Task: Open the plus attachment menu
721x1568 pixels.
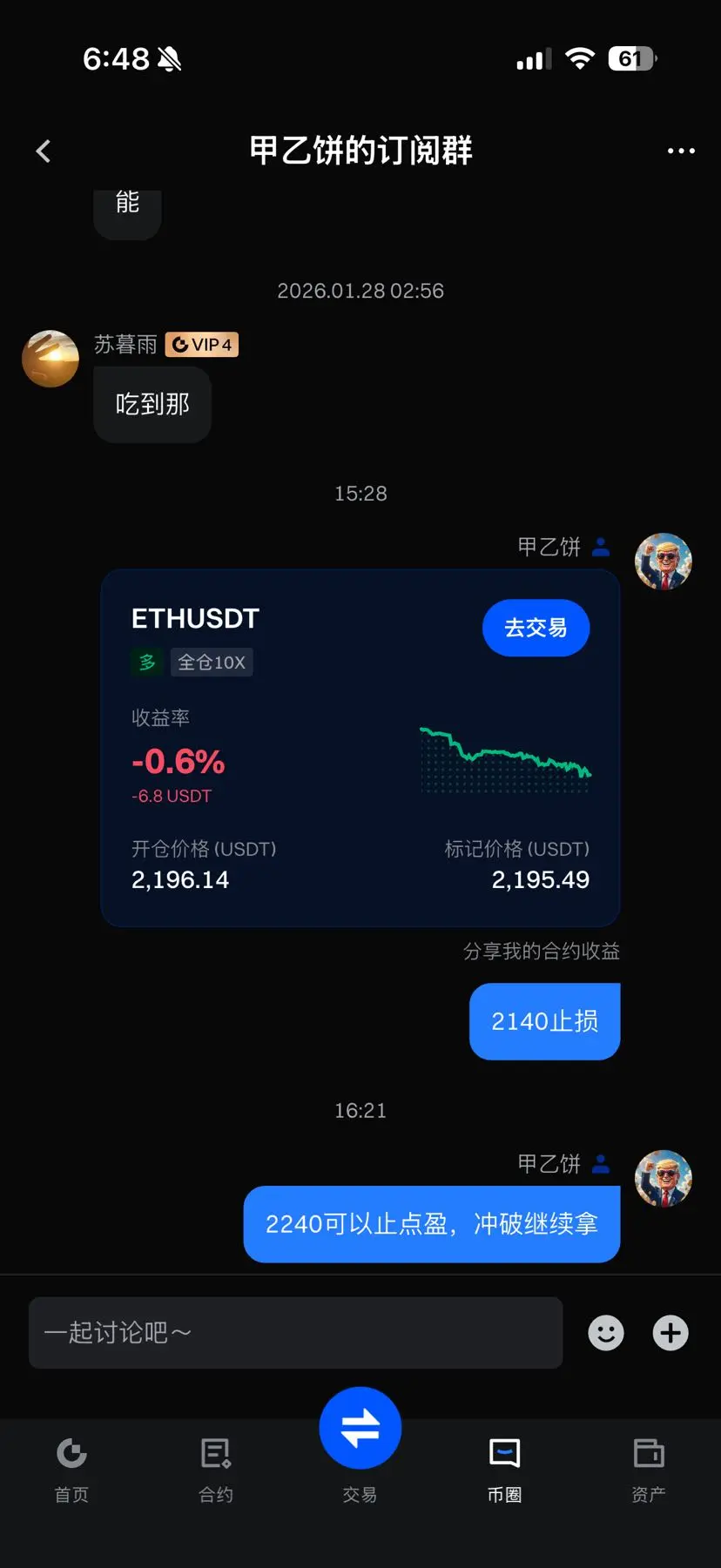Action: (670, 1333)
